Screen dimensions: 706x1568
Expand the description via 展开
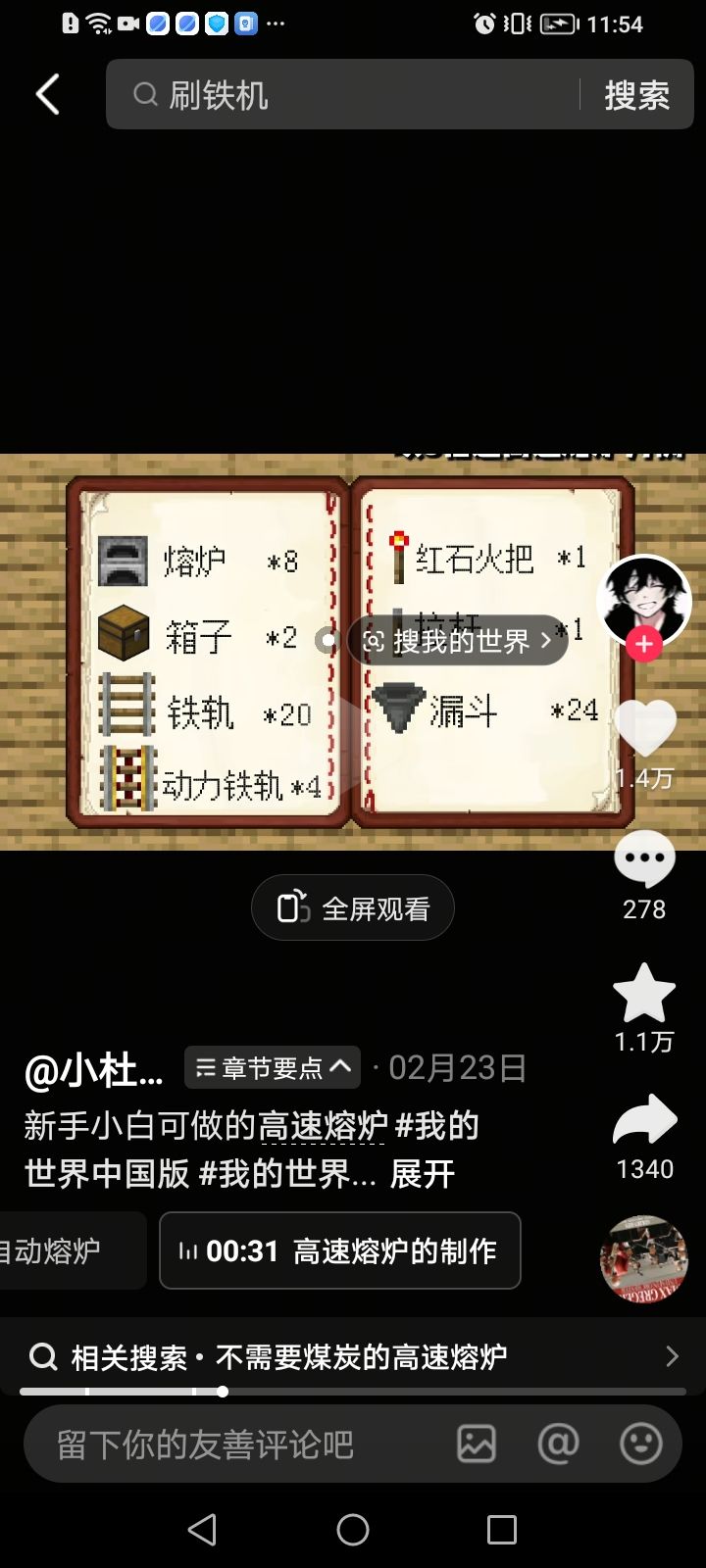point(424,1174)
